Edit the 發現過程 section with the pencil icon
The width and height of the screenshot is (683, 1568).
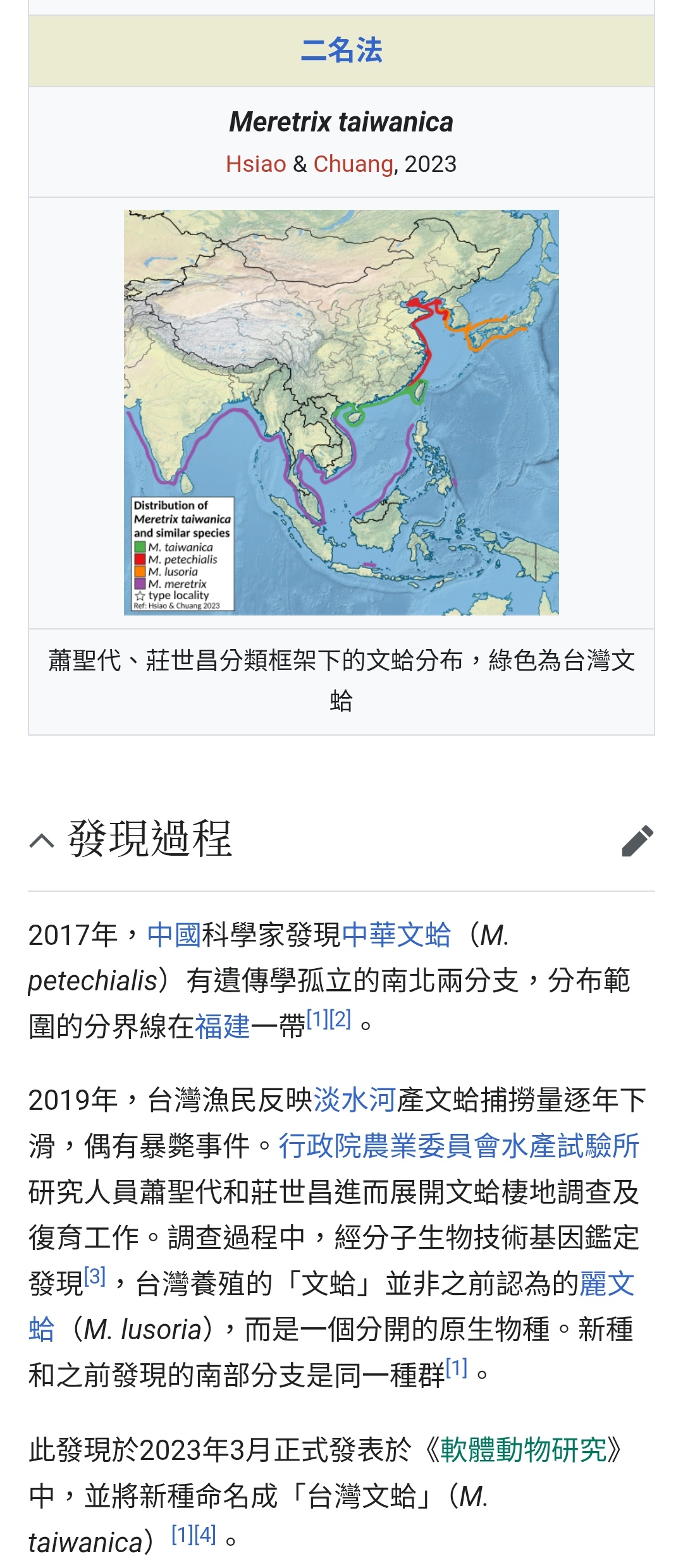637,841
